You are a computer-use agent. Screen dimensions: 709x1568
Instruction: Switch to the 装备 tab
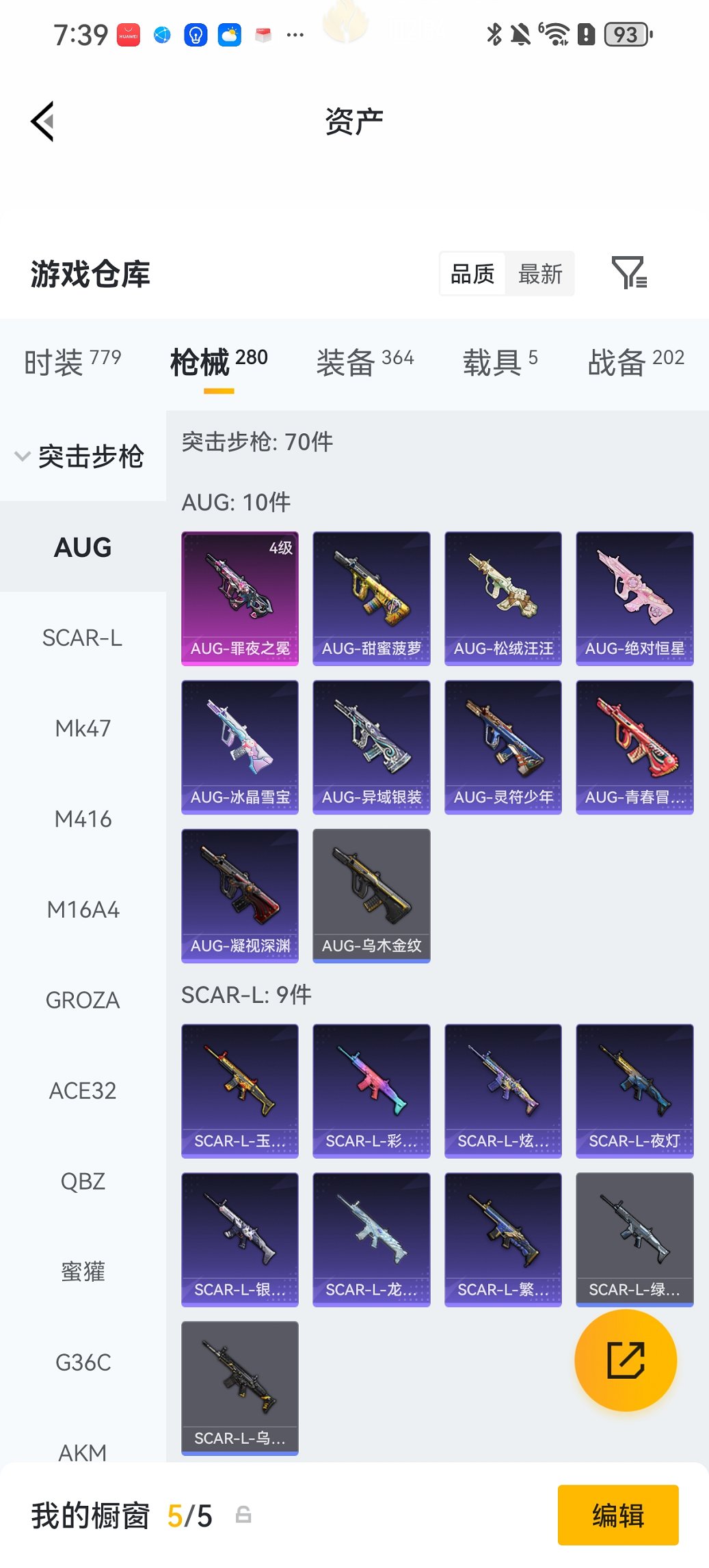364,361
